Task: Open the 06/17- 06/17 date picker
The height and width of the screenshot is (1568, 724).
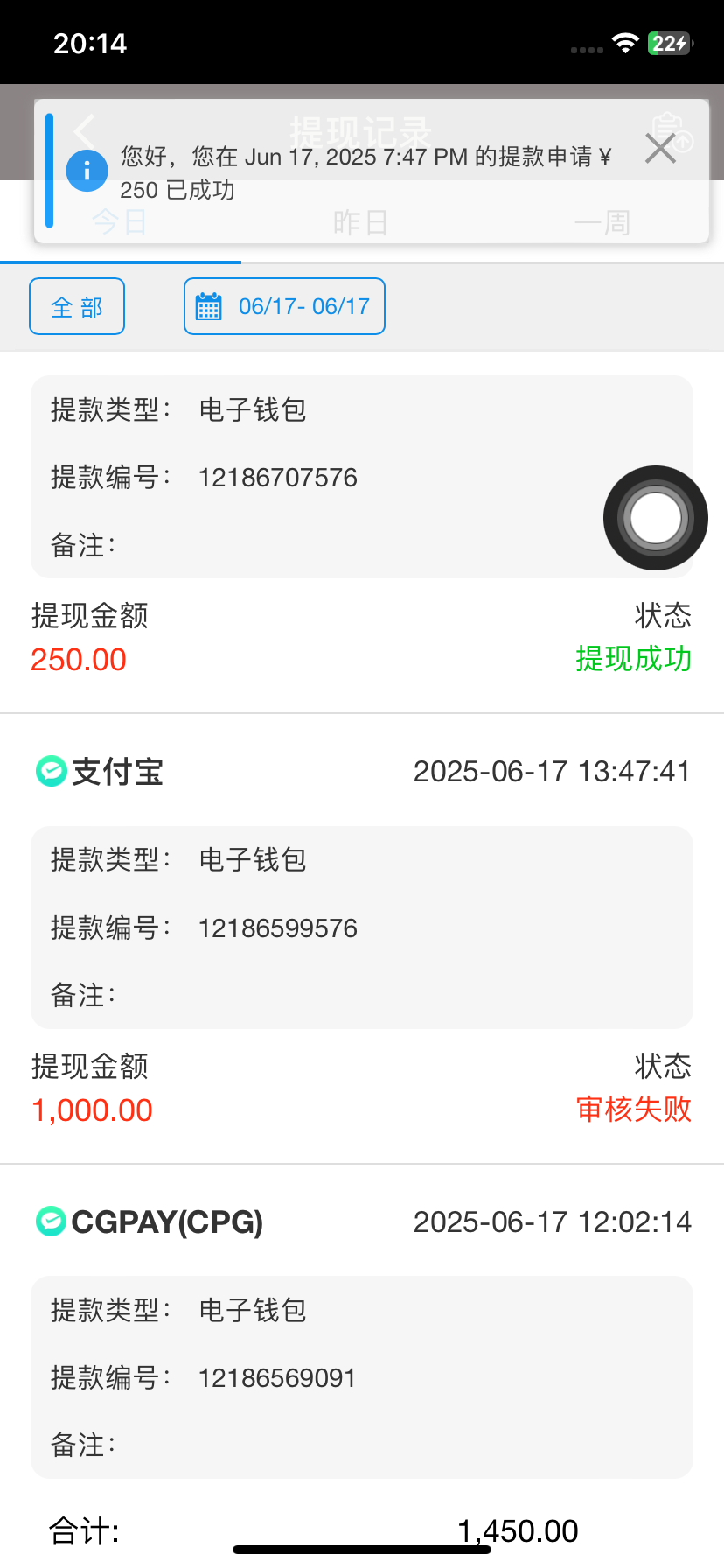Action: click(x=284, y=306)
